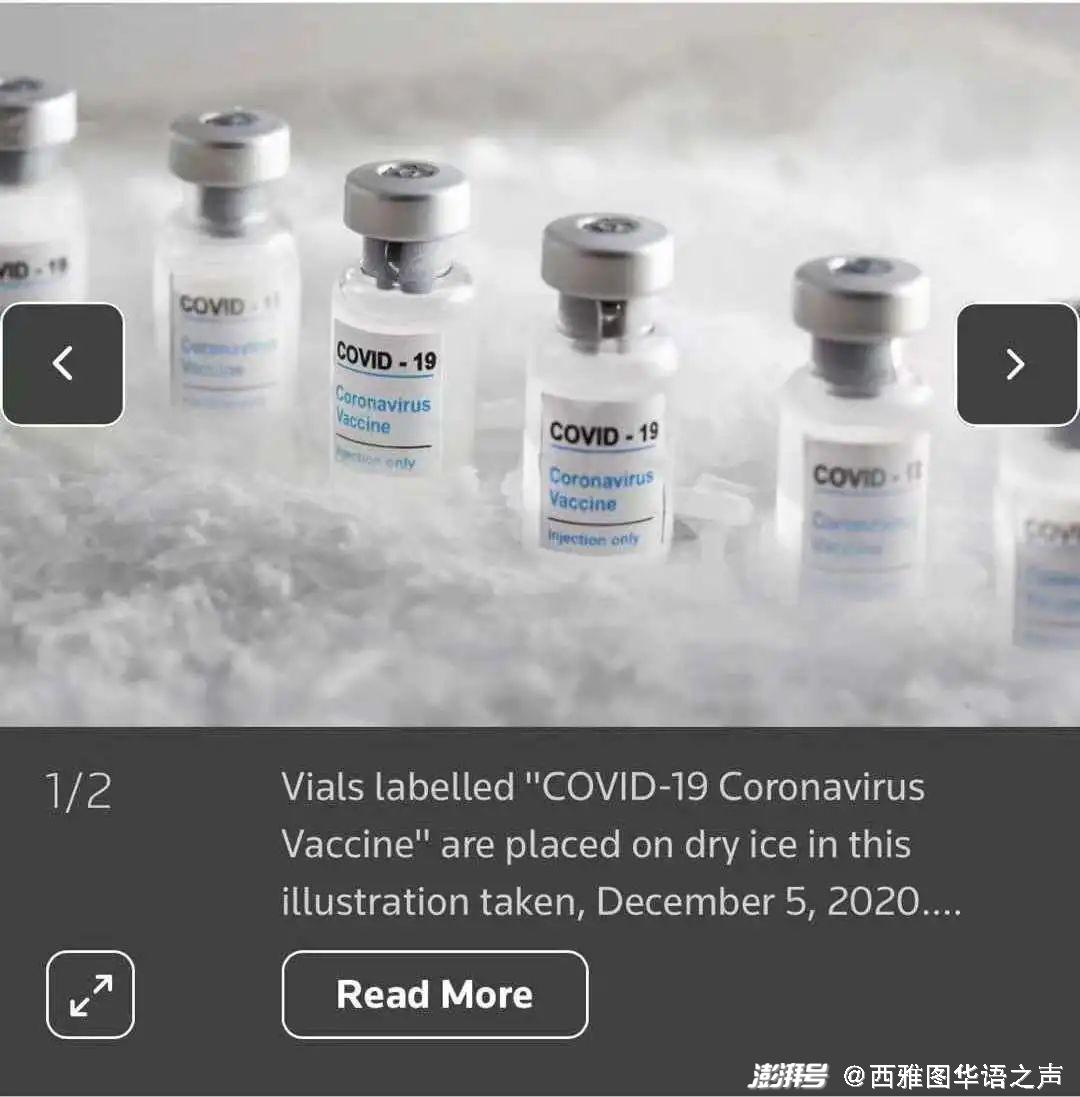Tap Read More for the full caption

(x=435, y=994)
